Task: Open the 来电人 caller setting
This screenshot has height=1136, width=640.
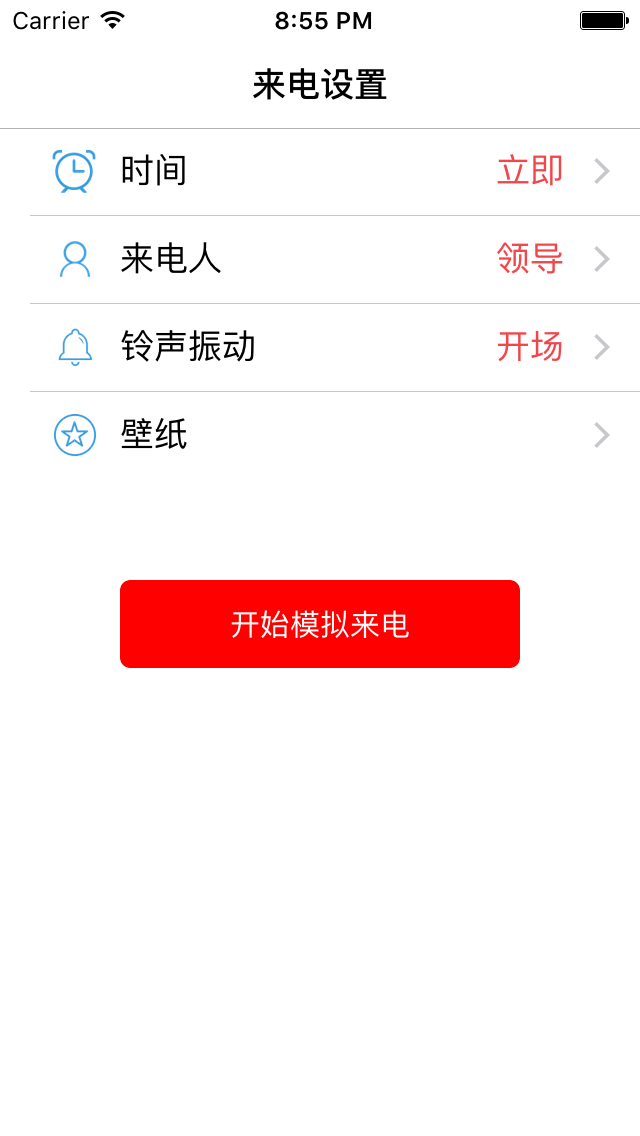Action: [320, 259]
